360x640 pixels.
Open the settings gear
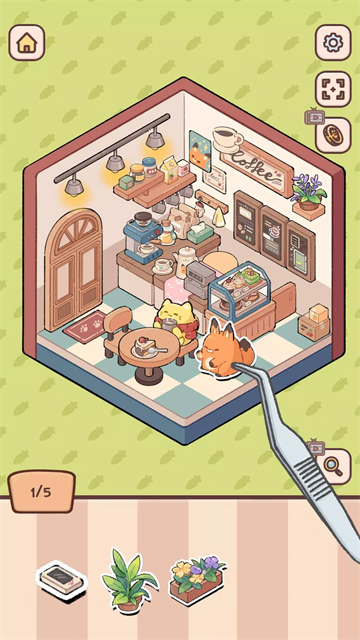point(333,42)
